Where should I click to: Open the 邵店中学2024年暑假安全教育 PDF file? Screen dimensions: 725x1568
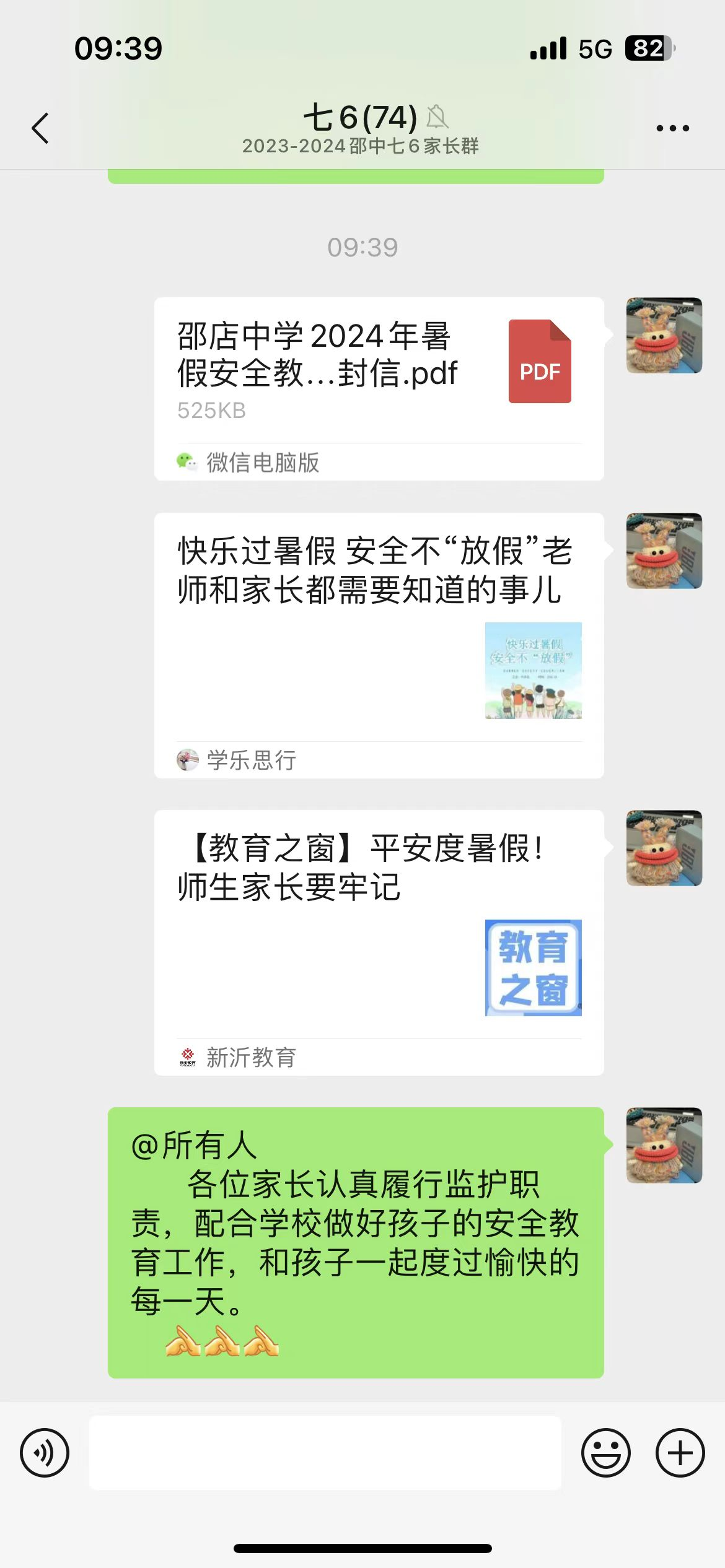378,372
